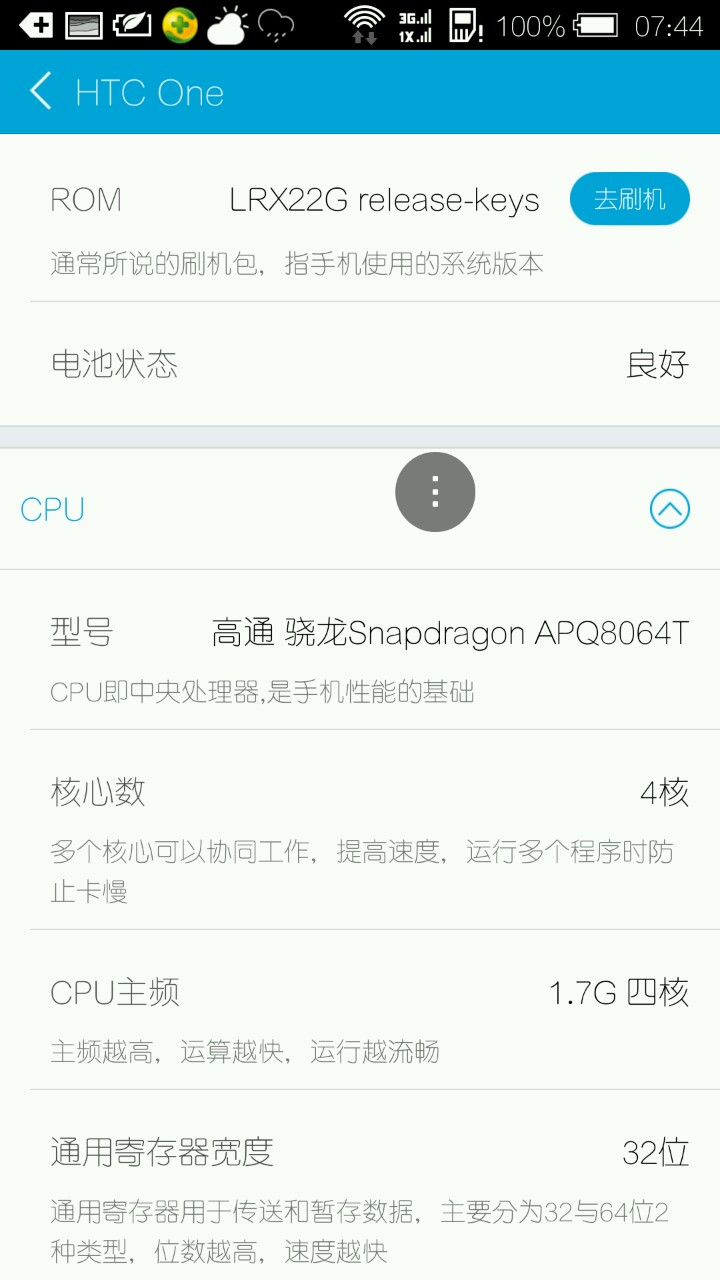Tap the 去刷机 button
720x1280 pixels.
[630, 199]
